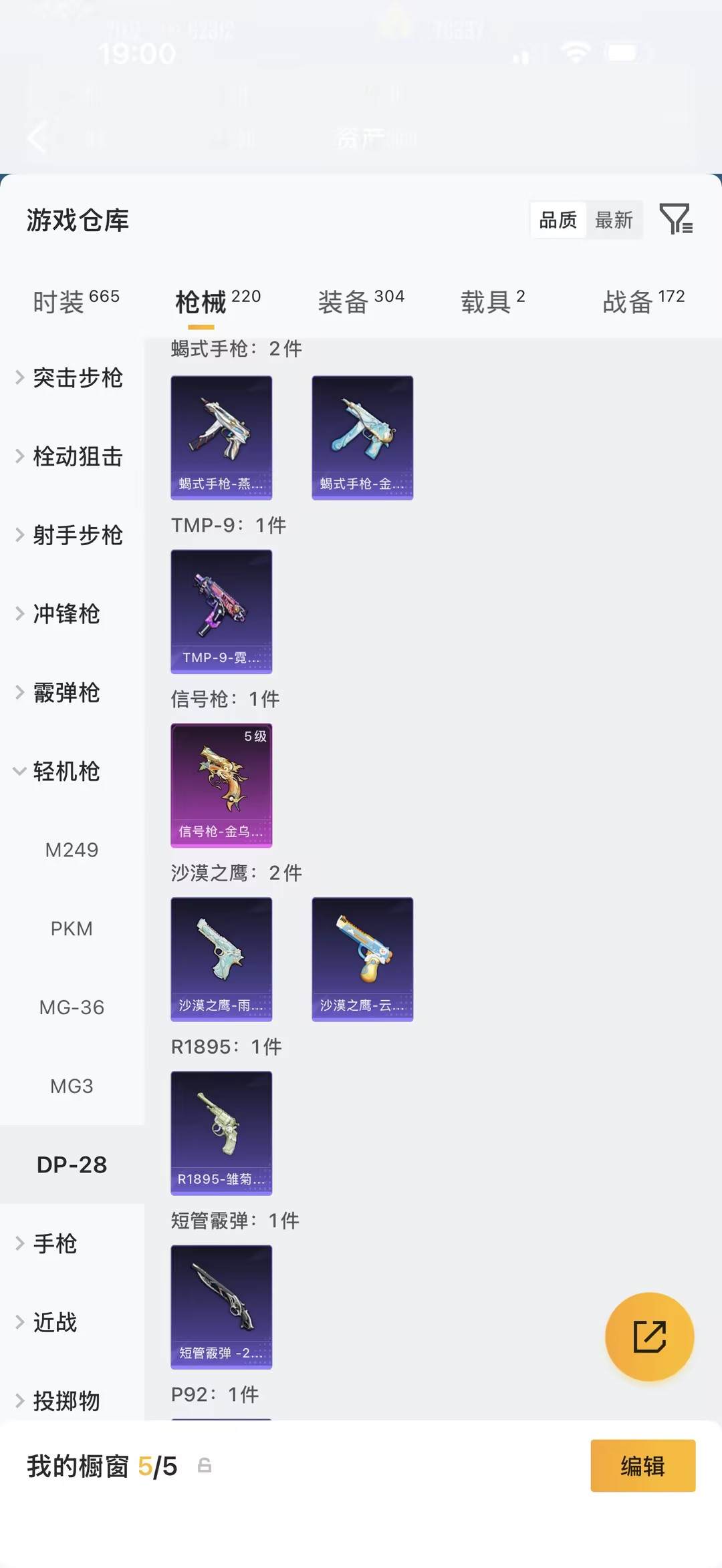
Task: Select M249 in the sidebar
Action: pyautogui.click(x=72, y=850)
